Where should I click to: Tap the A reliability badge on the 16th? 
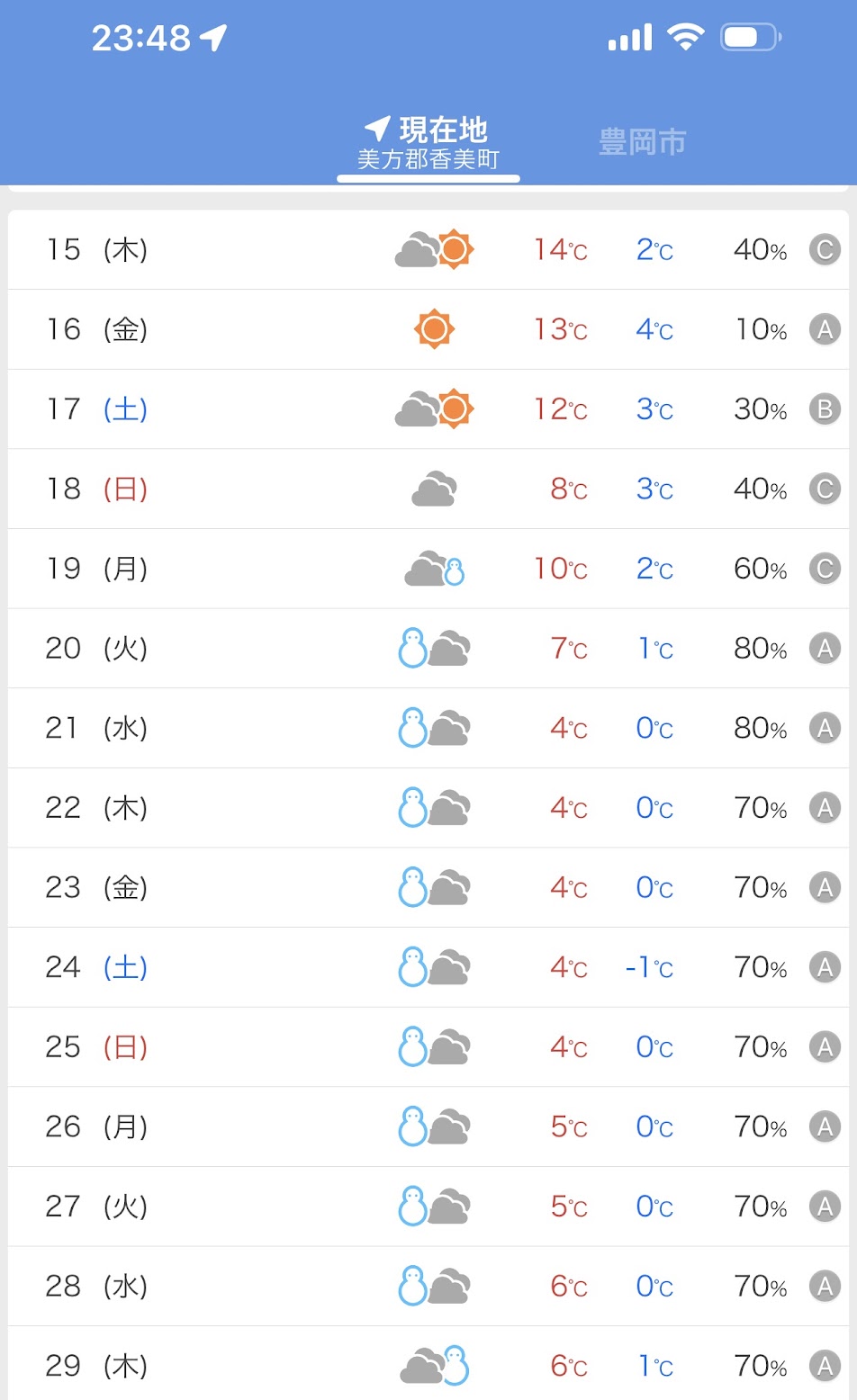pos(824,329)
